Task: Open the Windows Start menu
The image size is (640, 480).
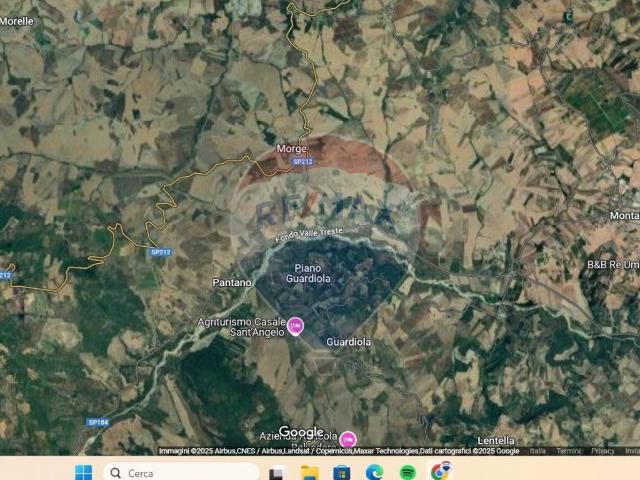Action: (83, 472)
